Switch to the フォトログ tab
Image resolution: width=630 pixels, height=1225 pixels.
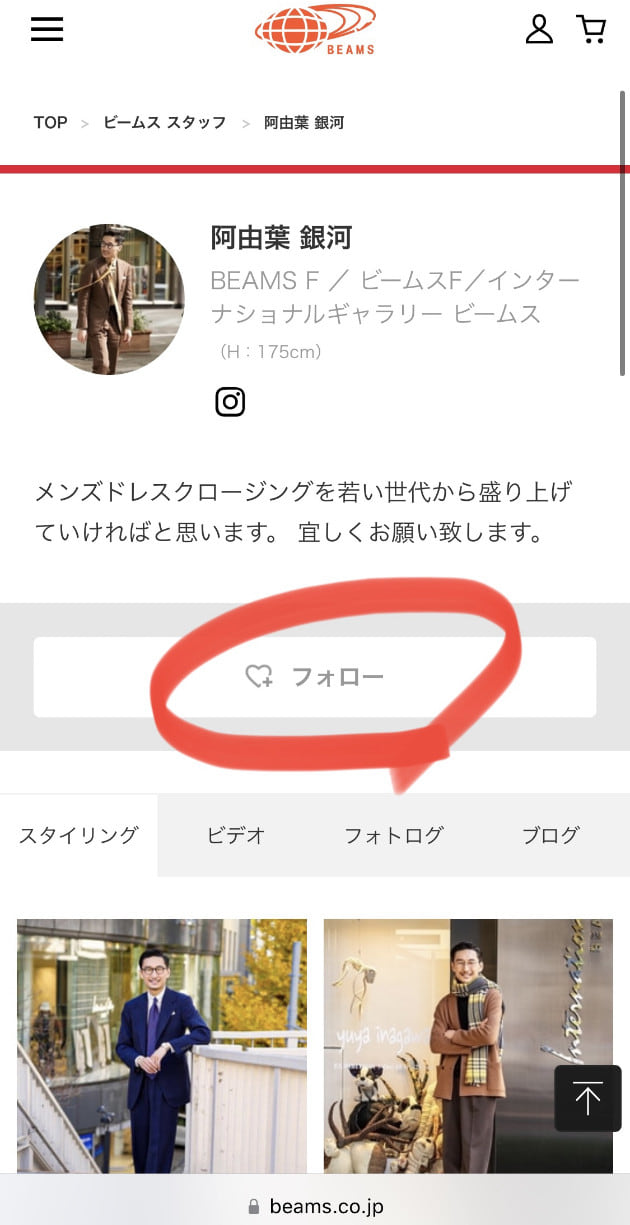click(x=393, y=836)
